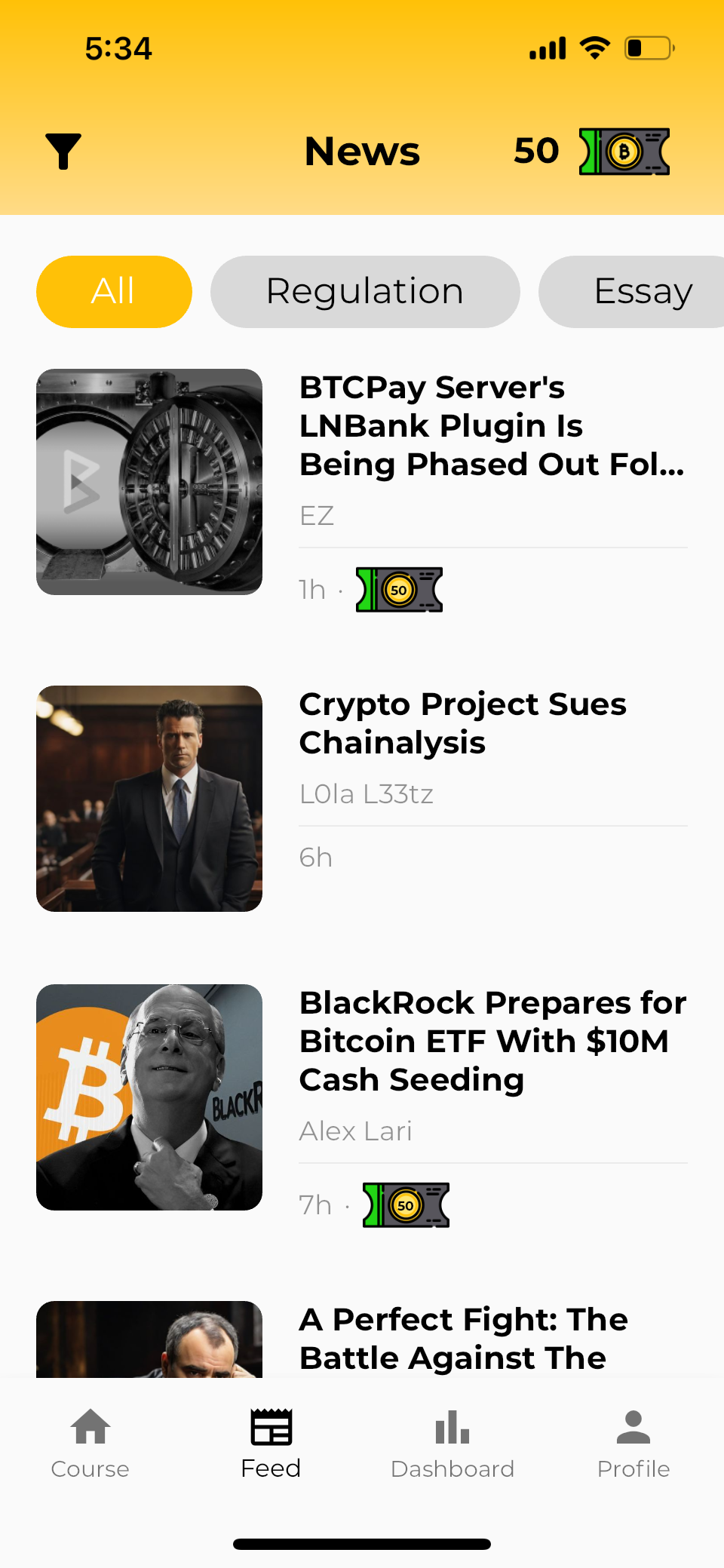This screenshot has height=1568, width=724.
Task: Switch to the Profile tab
Action: [x=633, y=1444]
